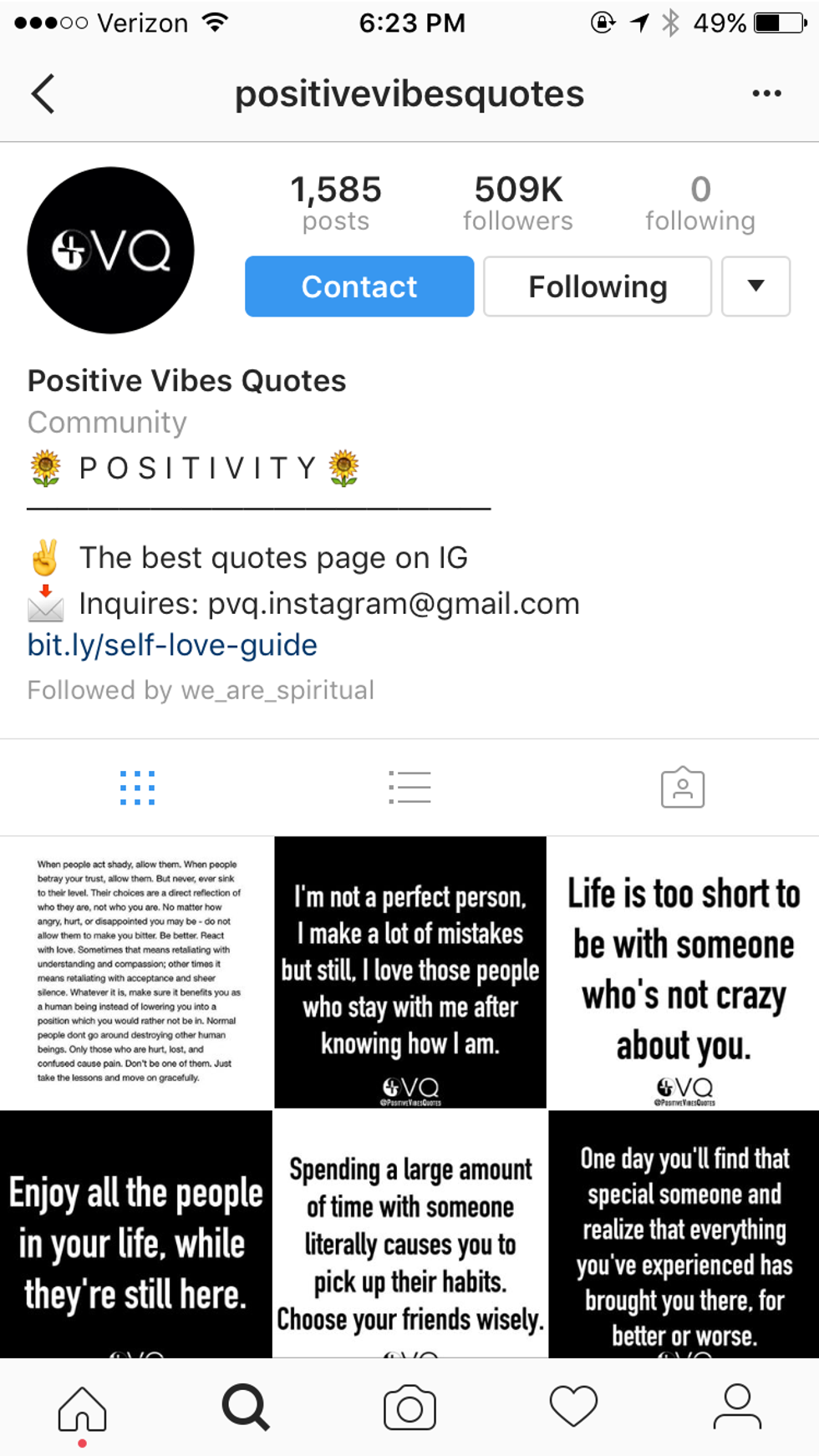Switch to the list view tab
This screenshot has width=819, height=1456.
click(409, 788)
